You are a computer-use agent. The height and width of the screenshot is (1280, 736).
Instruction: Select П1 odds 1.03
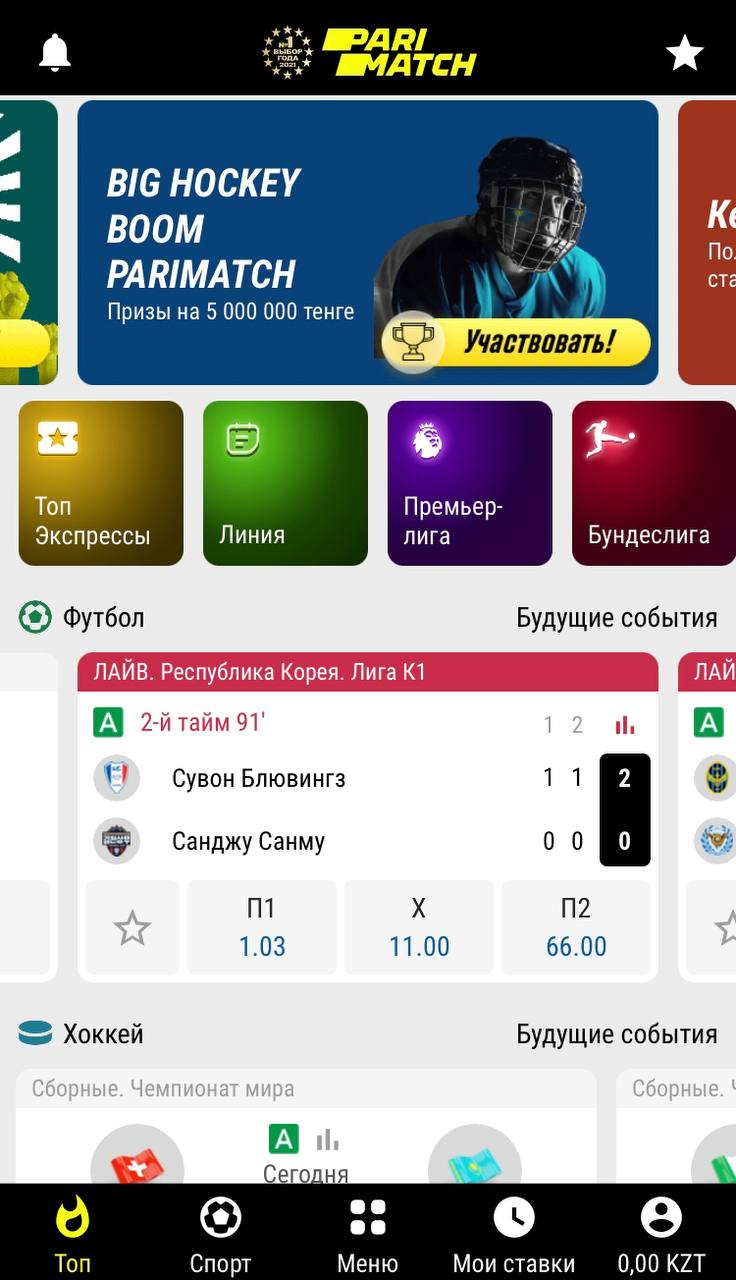tap(262, 928)
